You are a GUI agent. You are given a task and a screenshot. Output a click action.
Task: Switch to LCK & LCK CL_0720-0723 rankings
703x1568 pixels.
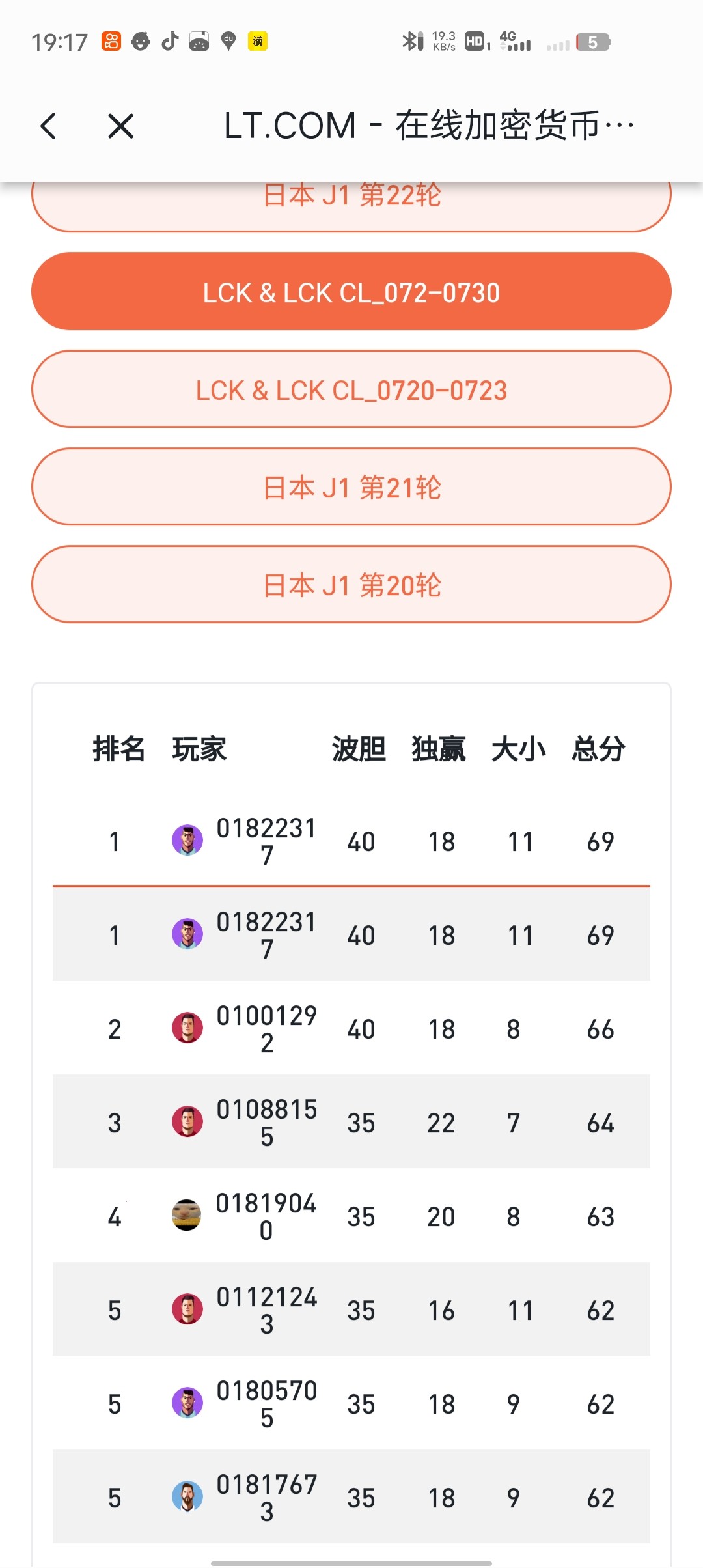[351, 389]
